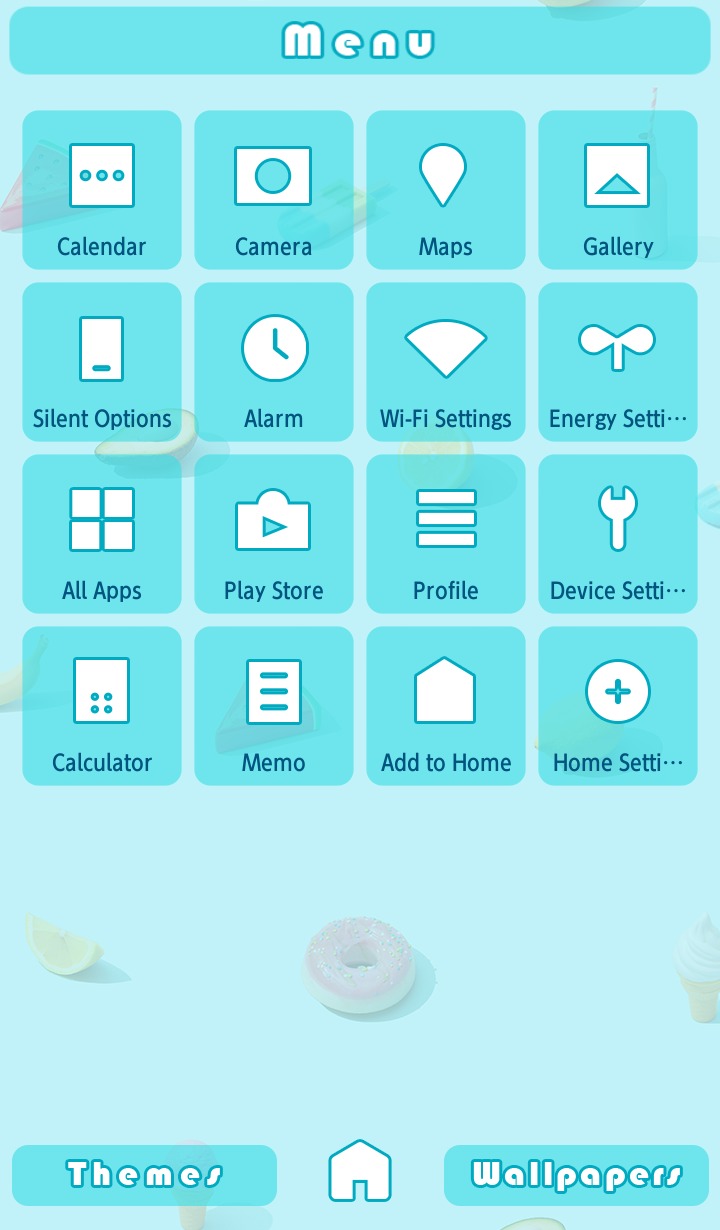Launch the Play Store
The height and width of the screenshot is (1230, 720).
click(x=274, y=534)
